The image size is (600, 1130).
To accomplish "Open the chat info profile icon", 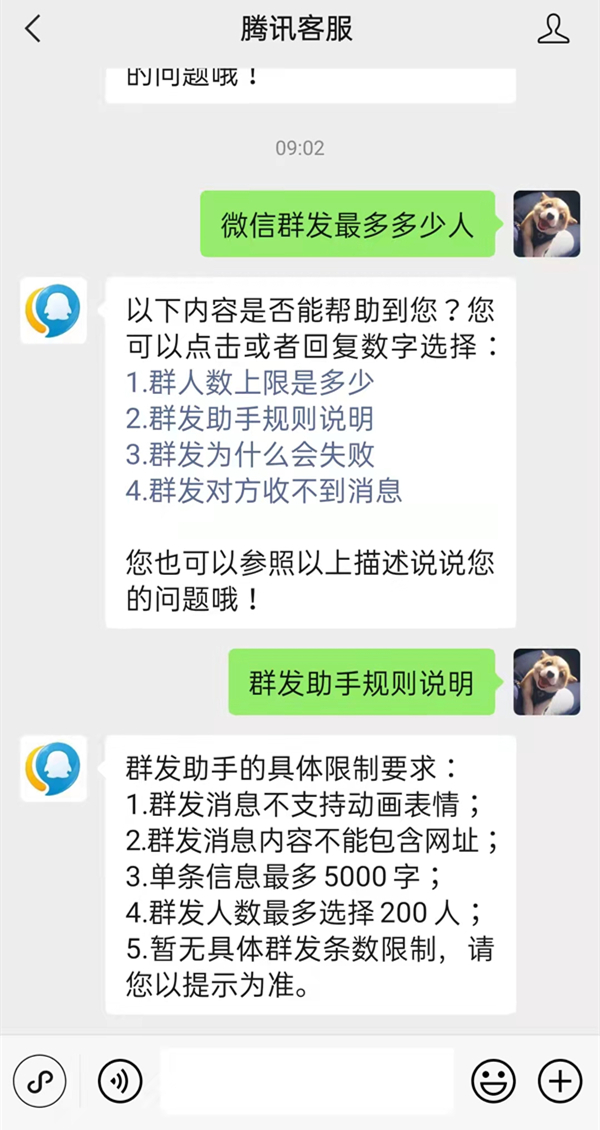I will 553,29.
